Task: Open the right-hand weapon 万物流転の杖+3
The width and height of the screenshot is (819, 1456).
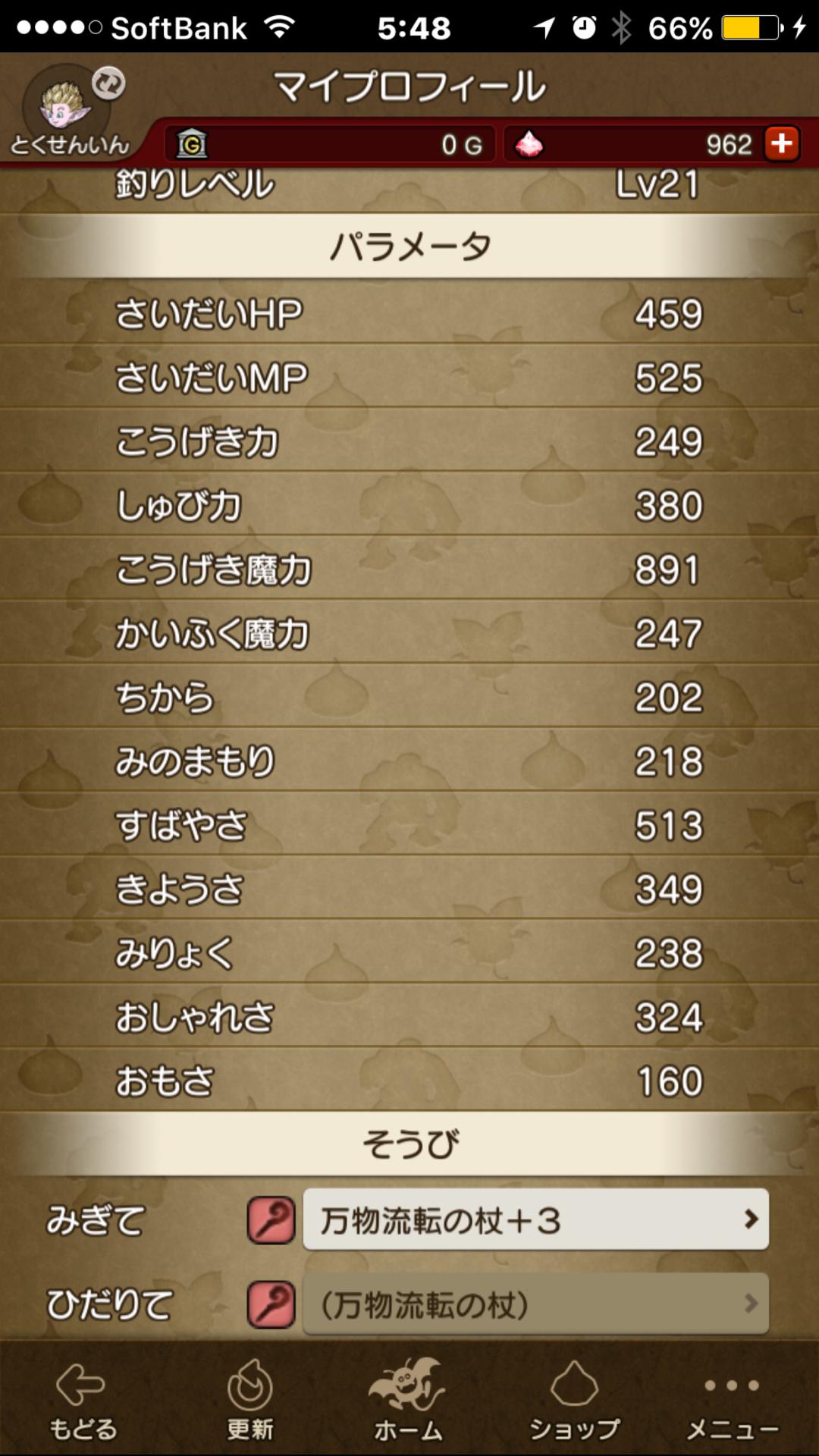Action: (x=535, y=1219)
